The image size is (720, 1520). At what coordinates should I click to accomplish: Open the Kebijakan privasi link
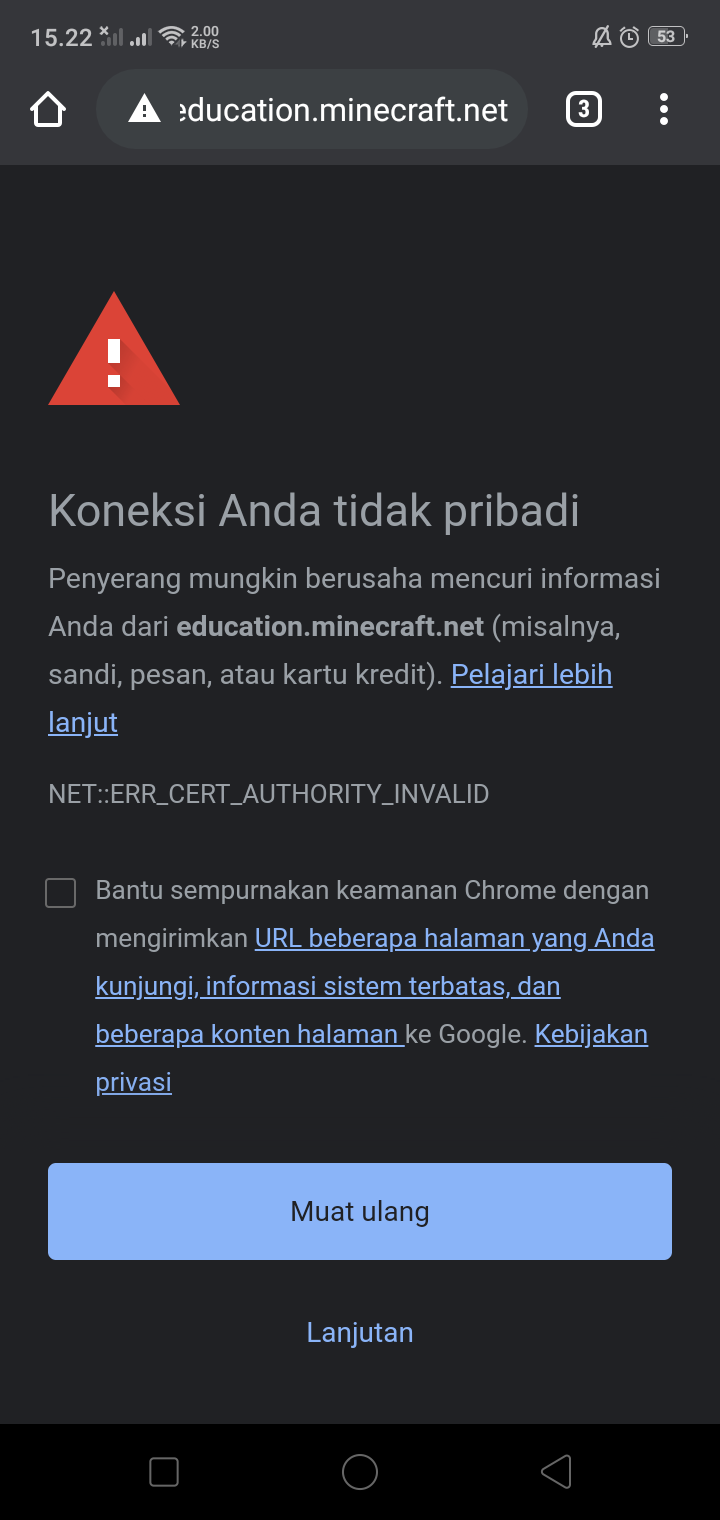click(x=590, y=1035)
